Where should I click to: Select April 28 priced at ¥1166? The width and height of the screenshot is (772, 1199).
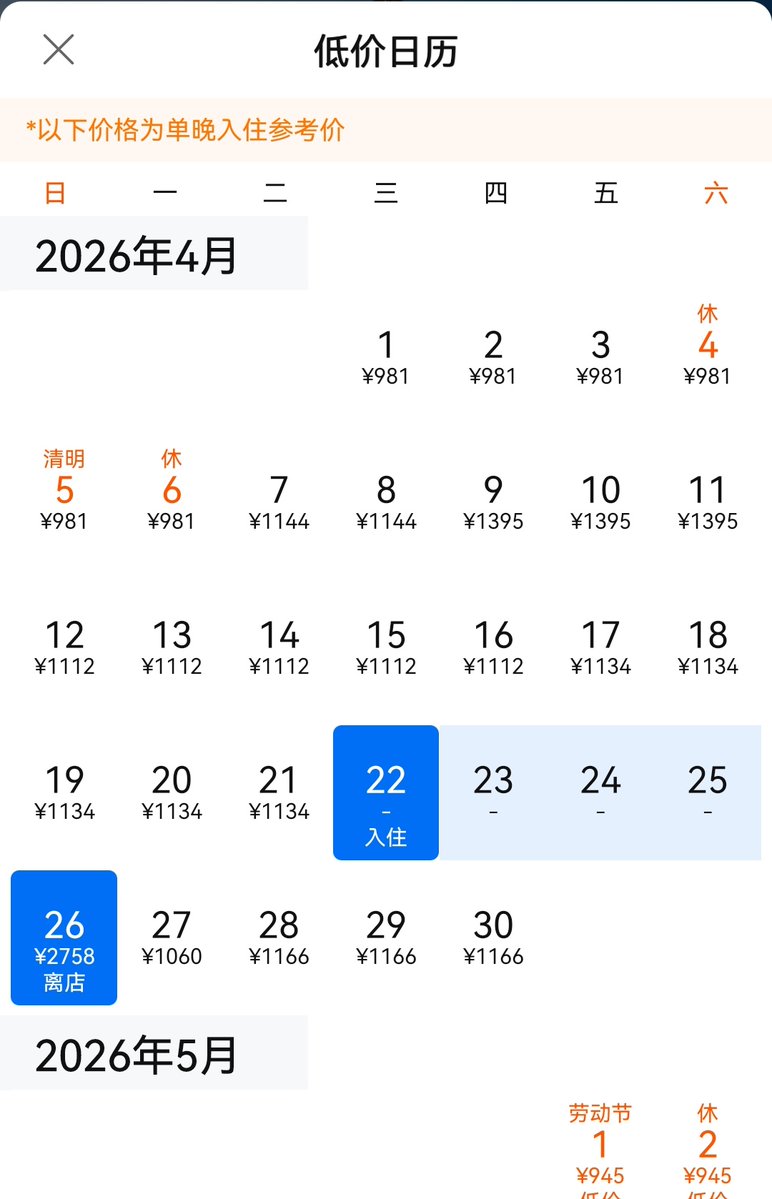(279, 937)
